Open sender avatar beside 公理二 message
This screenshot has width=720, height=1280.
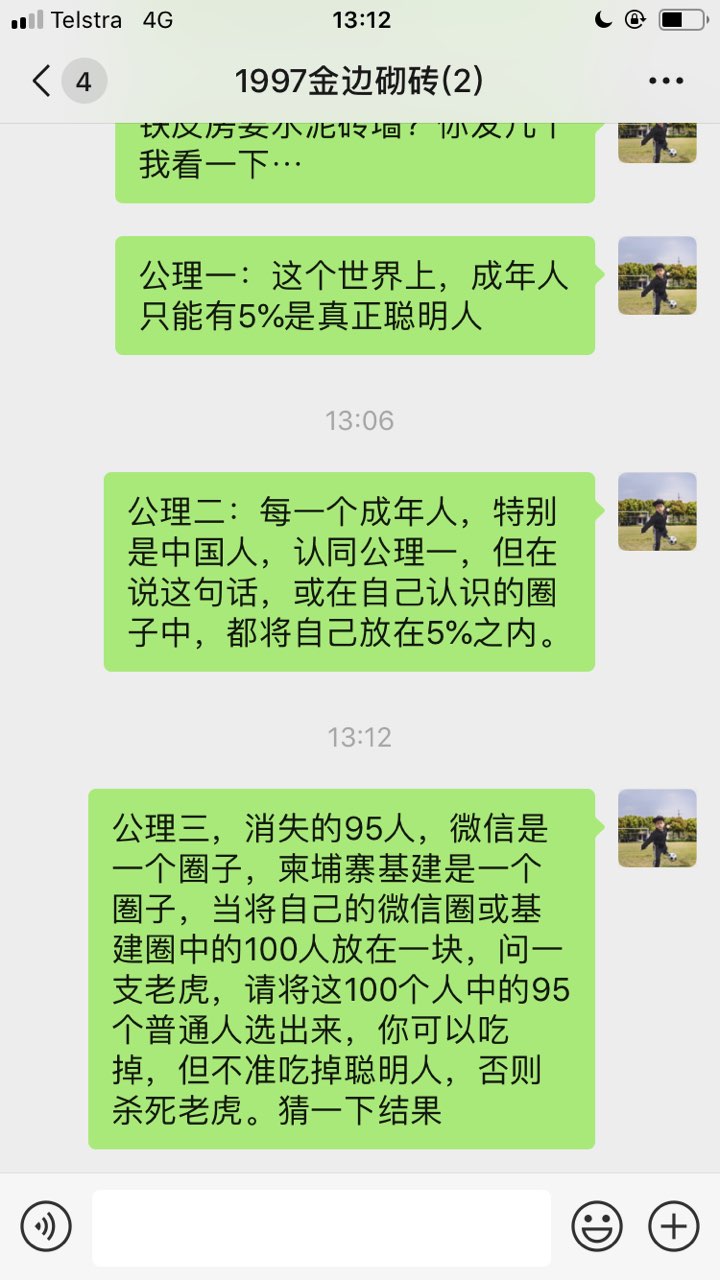657,511
